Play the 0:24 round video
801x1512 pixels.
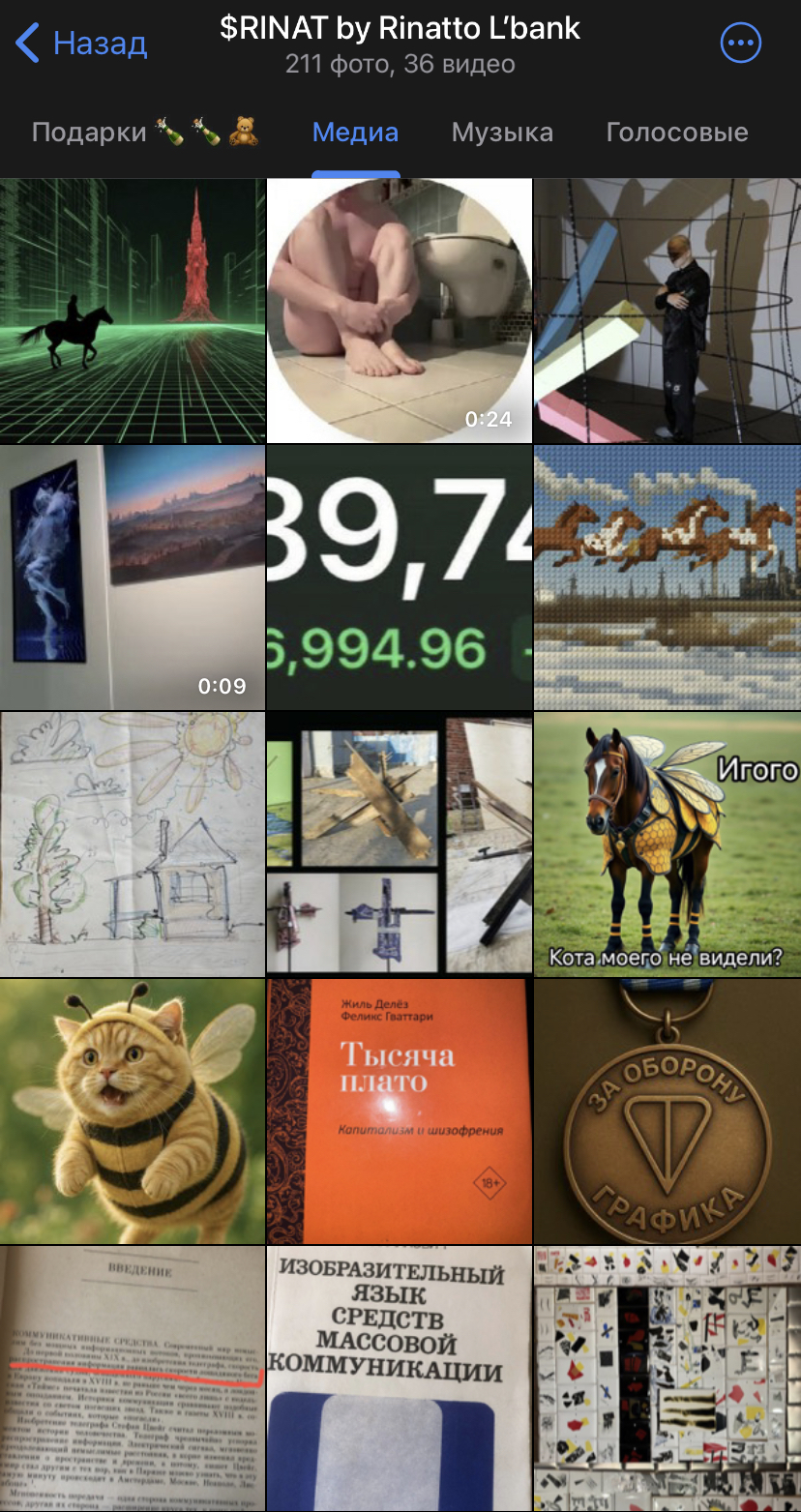coord(400,311)
